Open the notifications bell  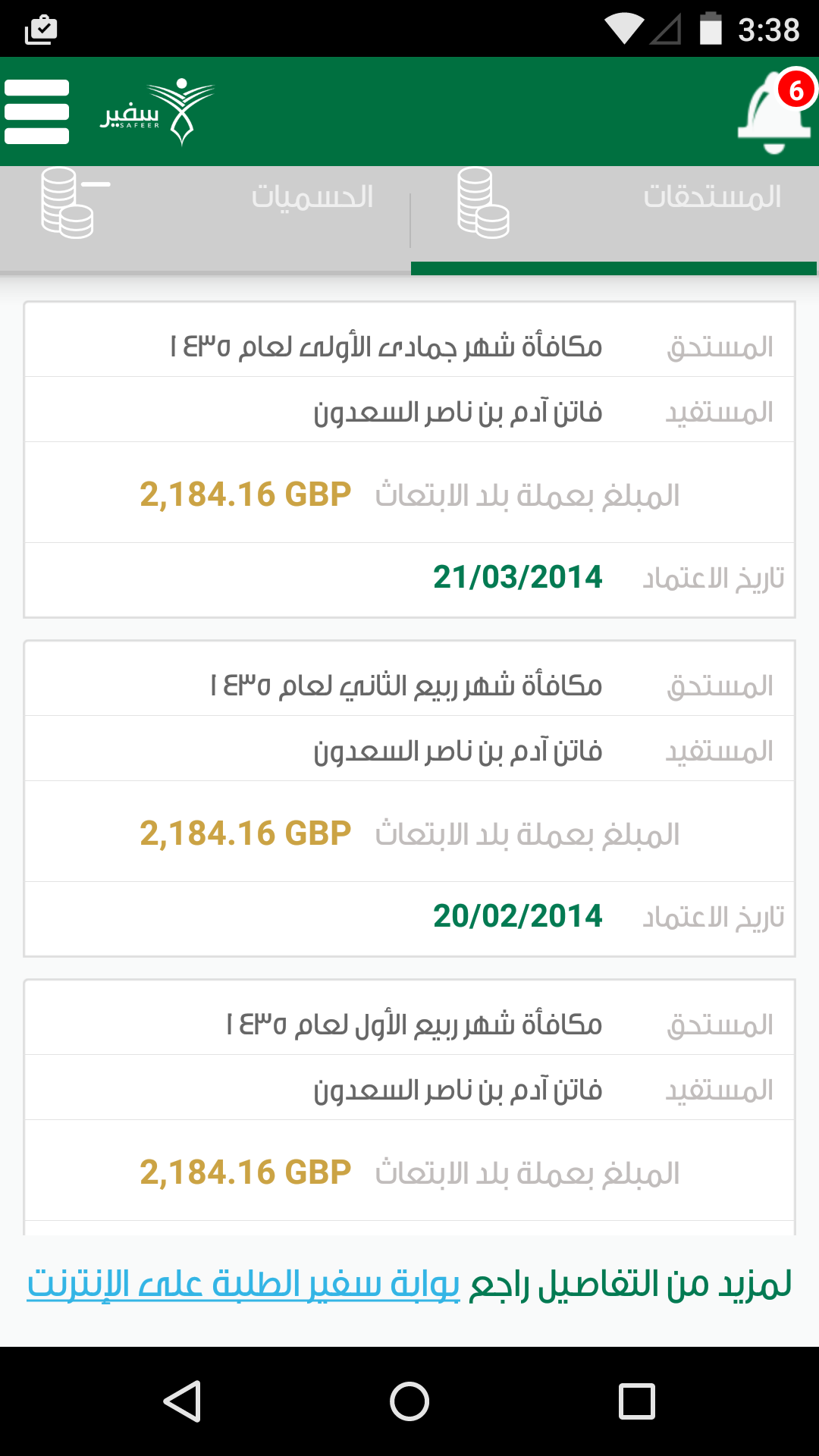(x=775, y=111)
